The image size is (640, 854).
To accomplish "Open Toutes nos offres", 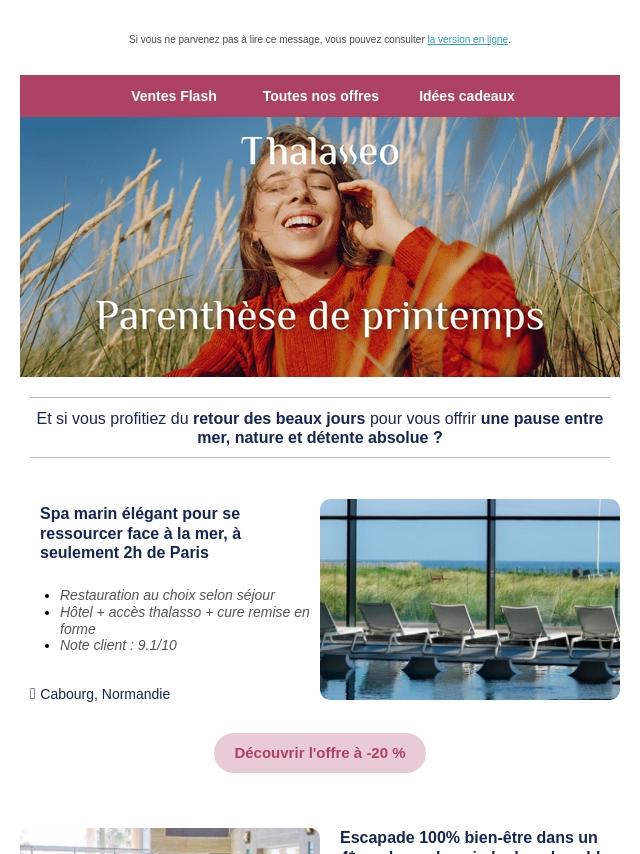I will click(320, 96).
